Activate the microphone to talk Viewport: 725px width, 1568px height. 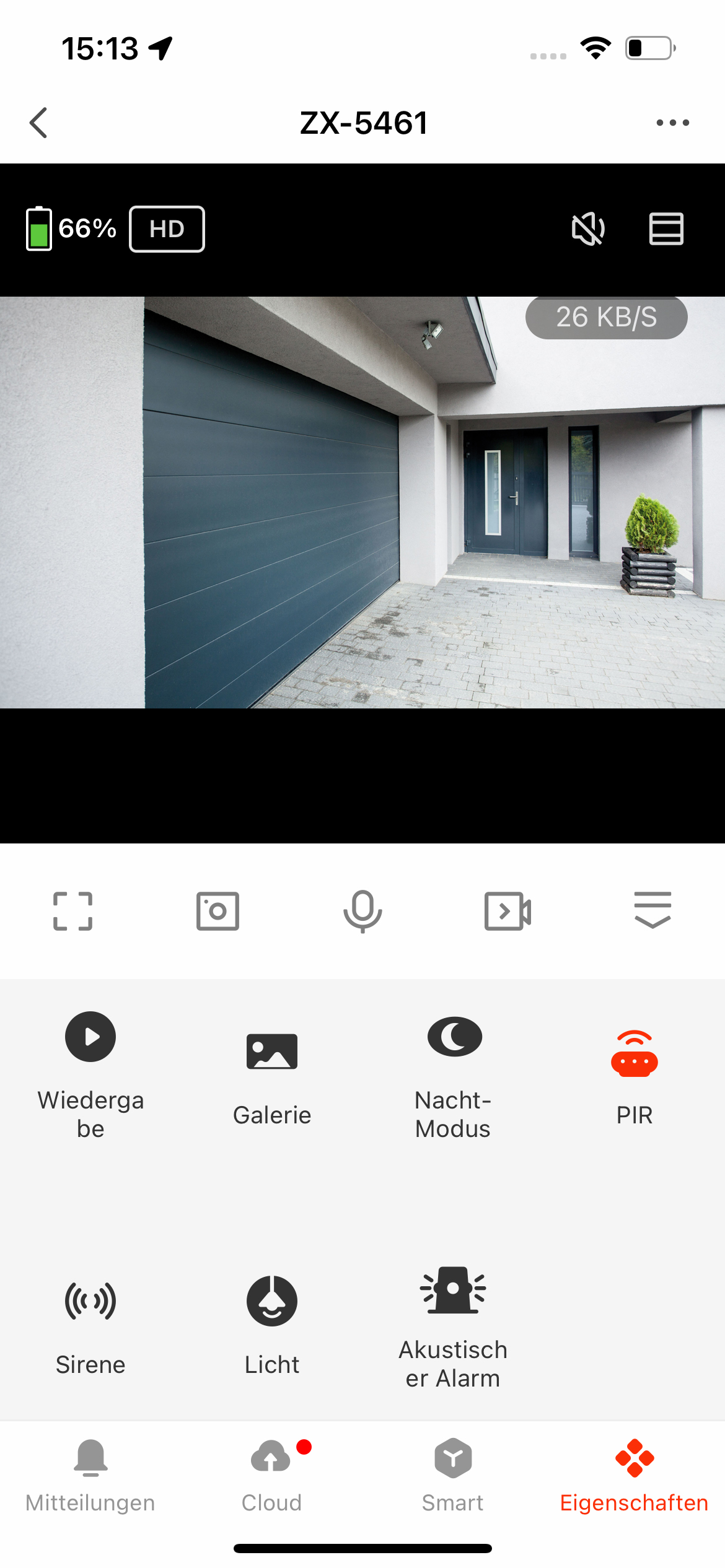pyautogui.click(x=362, y=911)
